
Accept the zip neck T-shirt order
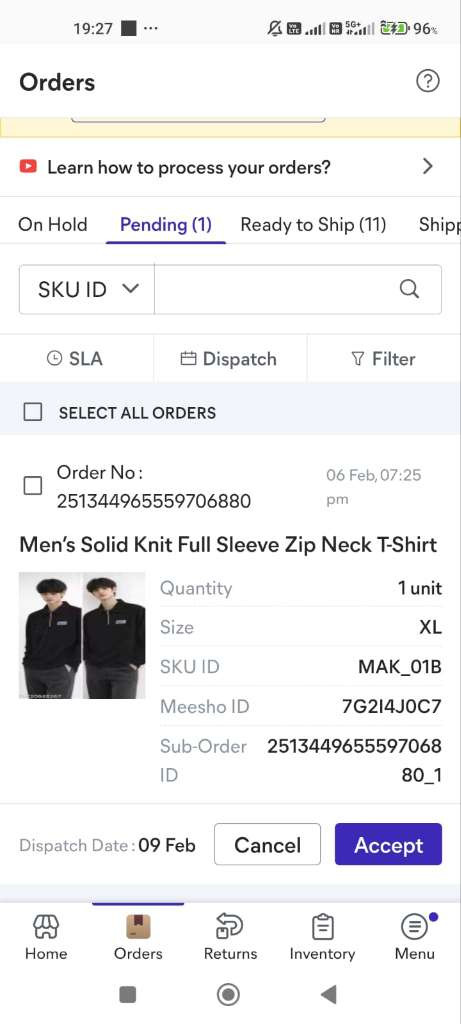tap(389, 844)
